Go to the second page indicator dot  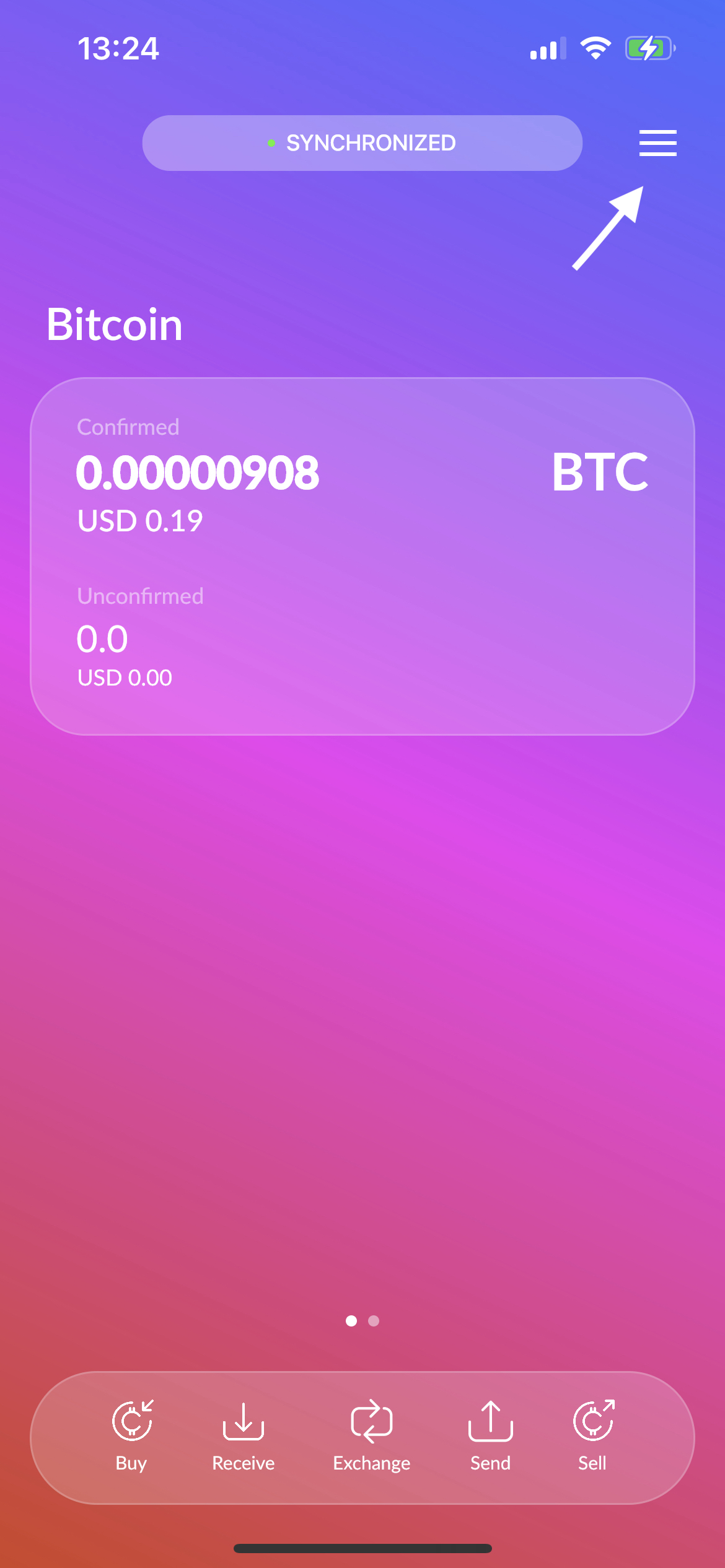pyautogui.click(x=374, y=1321)
